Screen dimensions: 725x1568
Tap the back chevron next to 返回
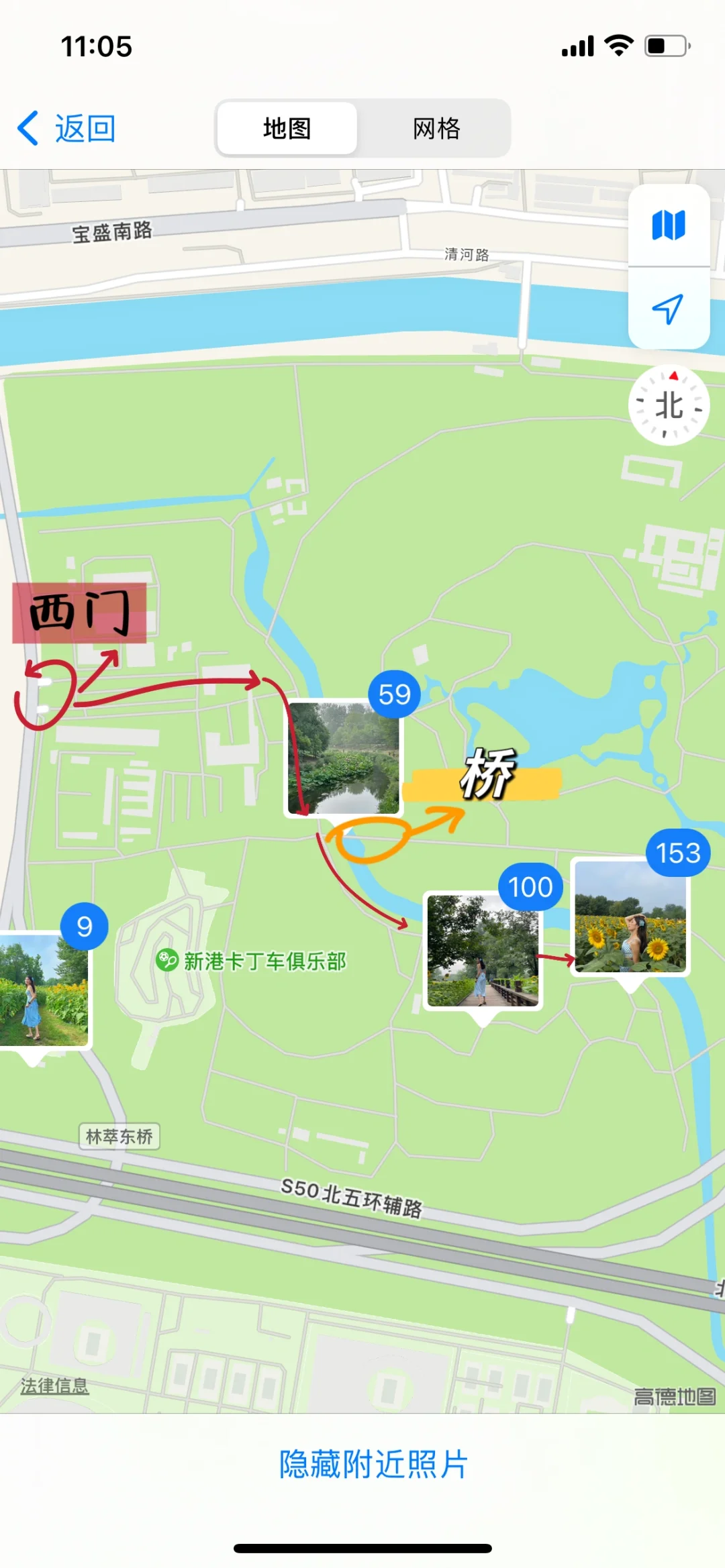(x=28, y=127)
